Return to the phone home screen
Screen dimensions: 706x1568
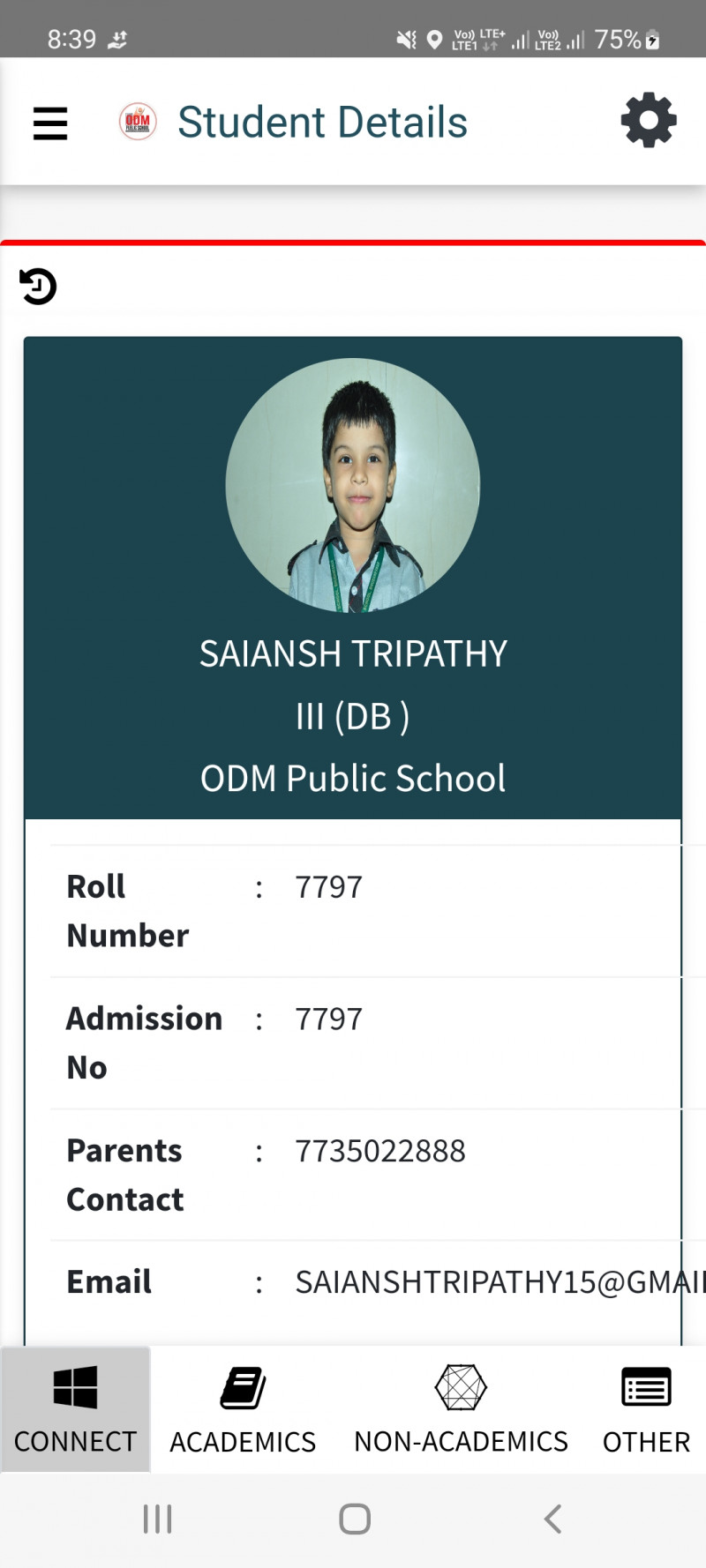tap(355, 1519)
